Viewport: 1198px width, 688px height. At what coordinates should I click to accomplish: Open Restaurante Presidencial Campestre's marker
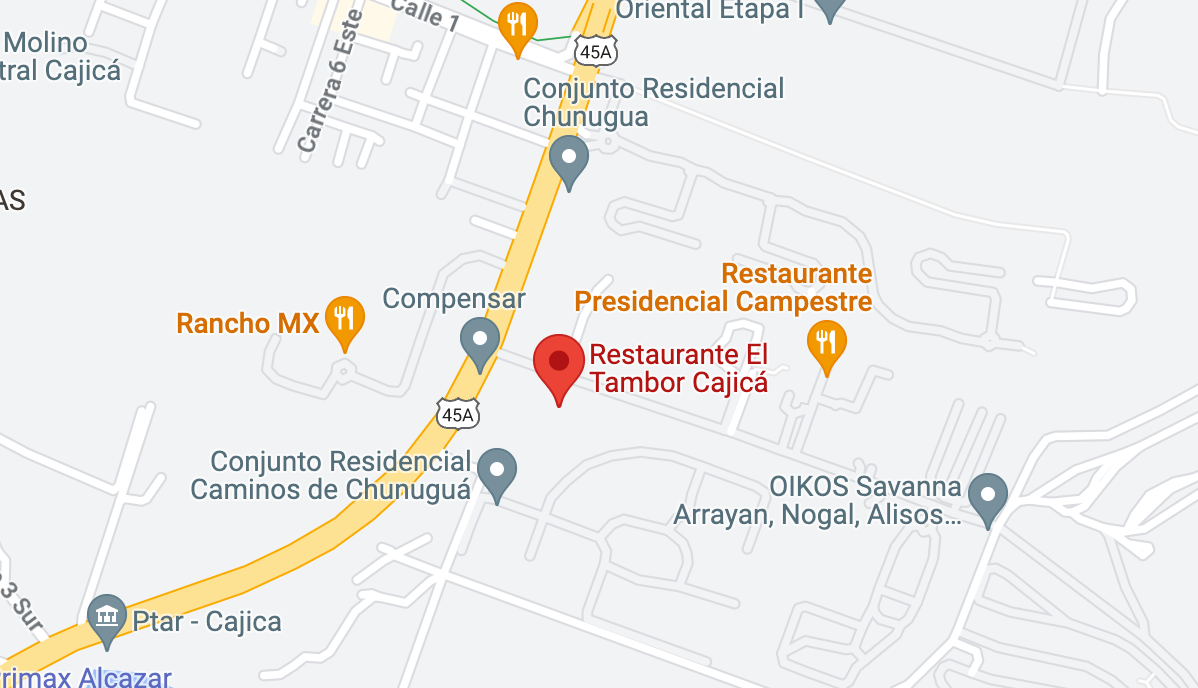pos(826,343)
